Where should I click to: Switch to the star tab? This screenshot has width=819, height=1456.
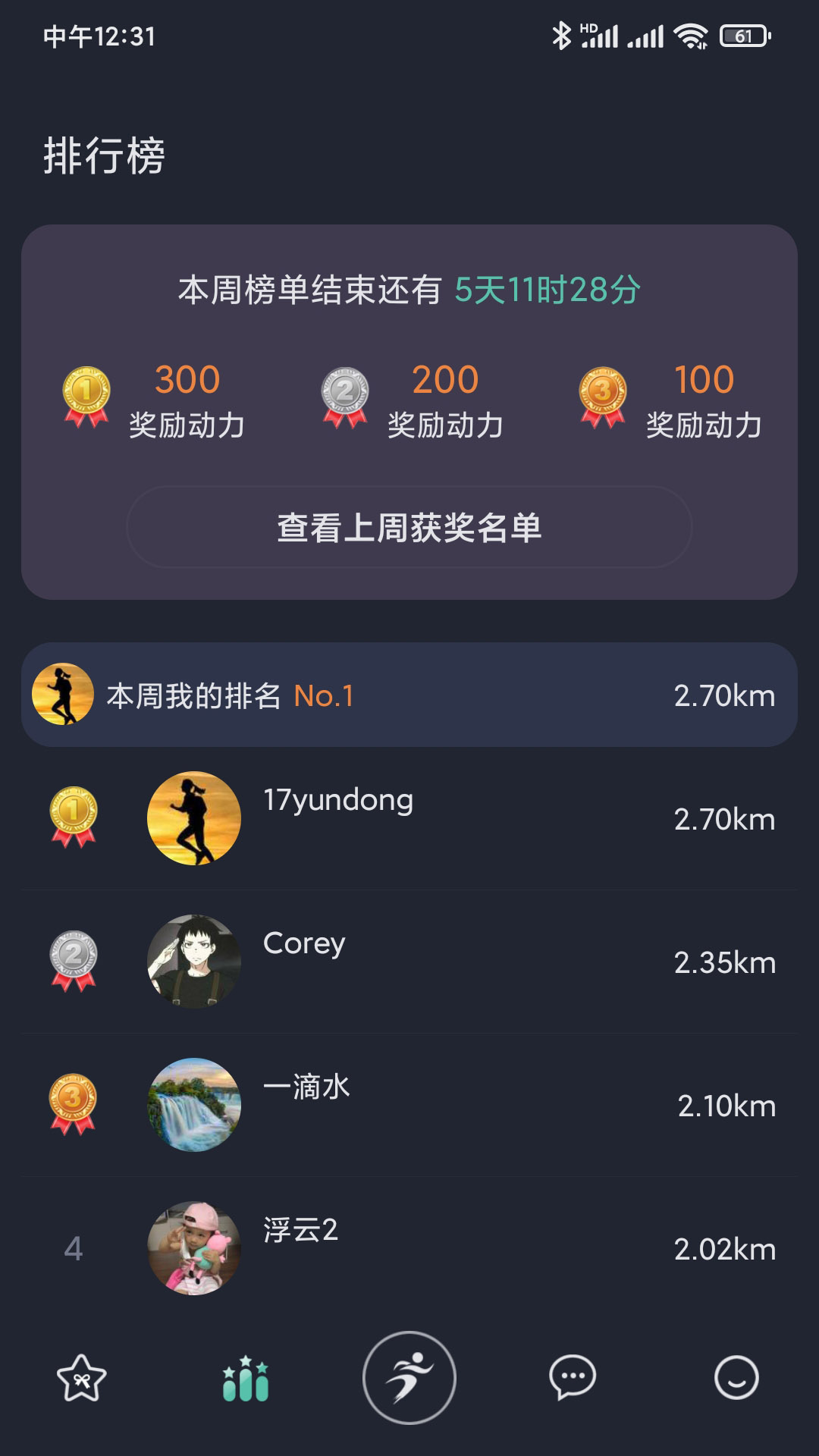click(x=82, y=1378)
